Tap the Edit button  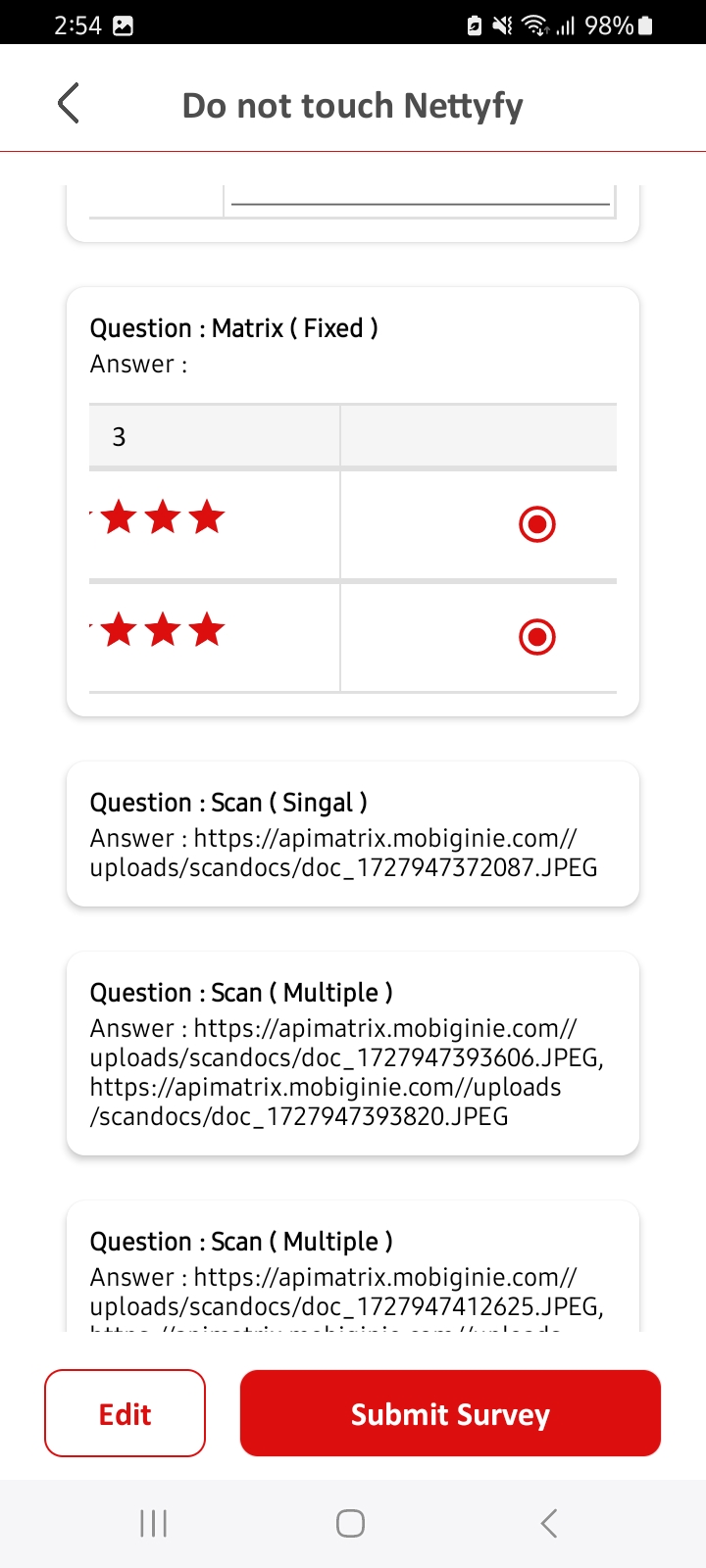point(126,1413)
